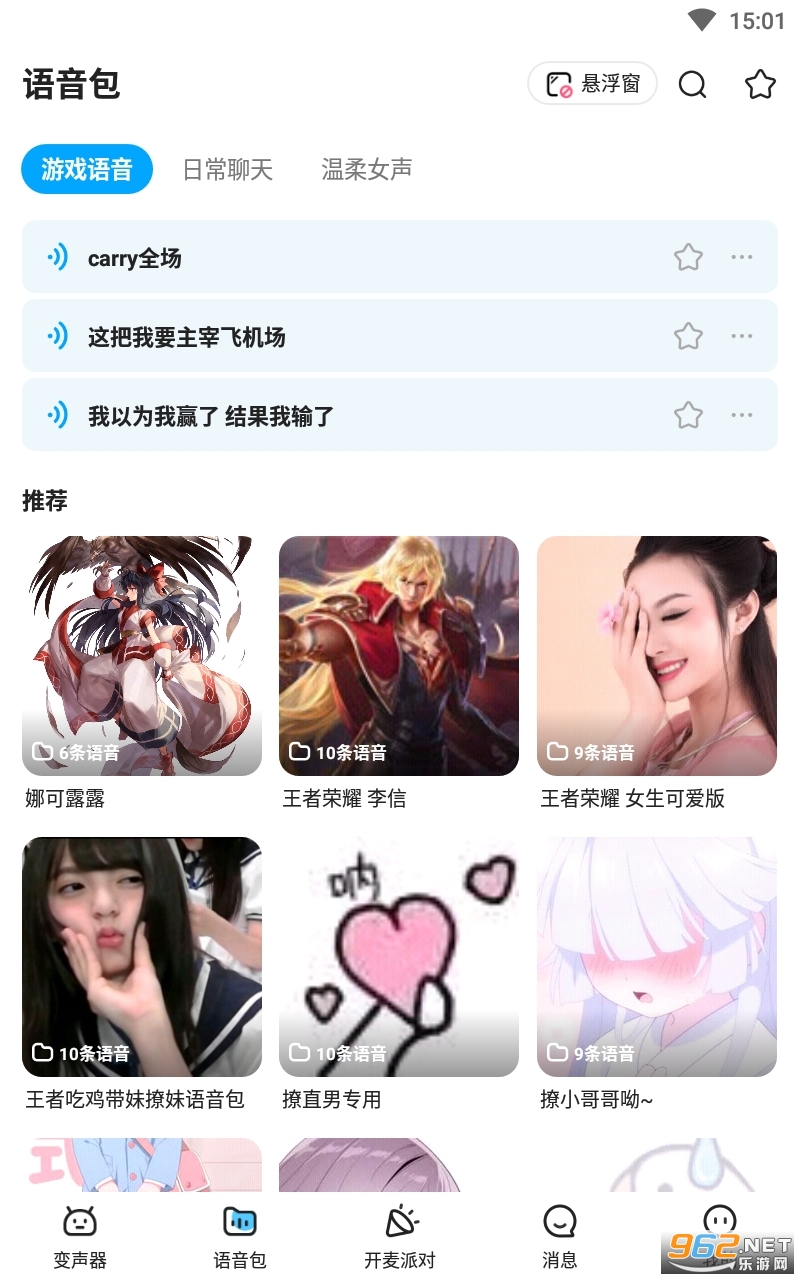Enable the 悬浮窗 floating window button
The width and height of the screenshot is (800, 1280).
592,84
